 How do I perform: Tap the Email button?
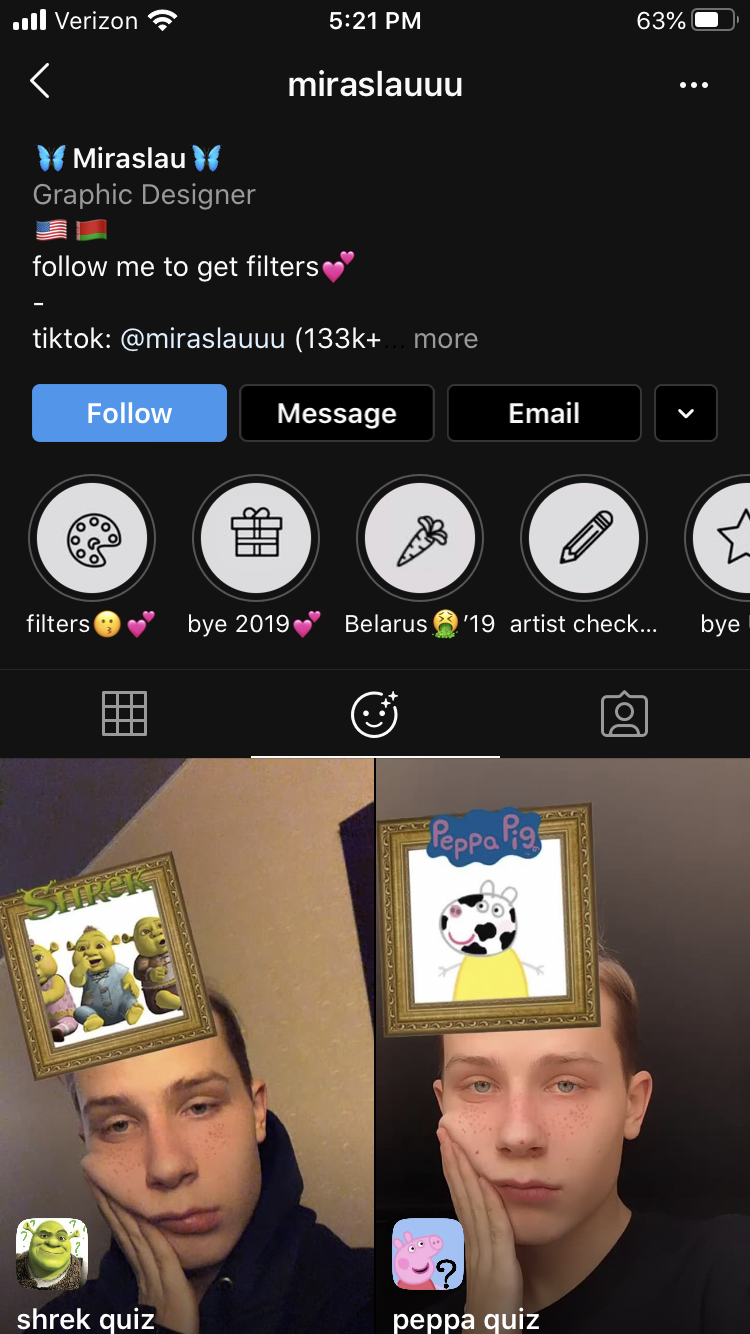[544, 413]
